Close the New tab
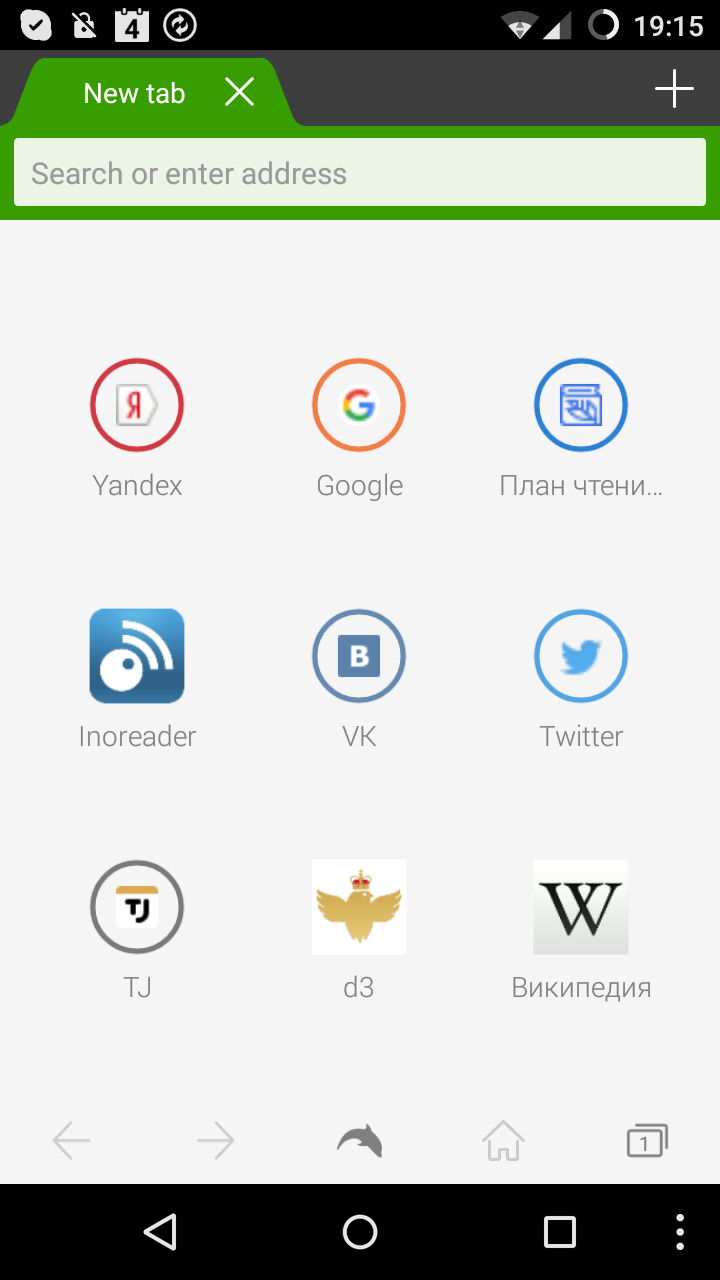 [239, 93]
